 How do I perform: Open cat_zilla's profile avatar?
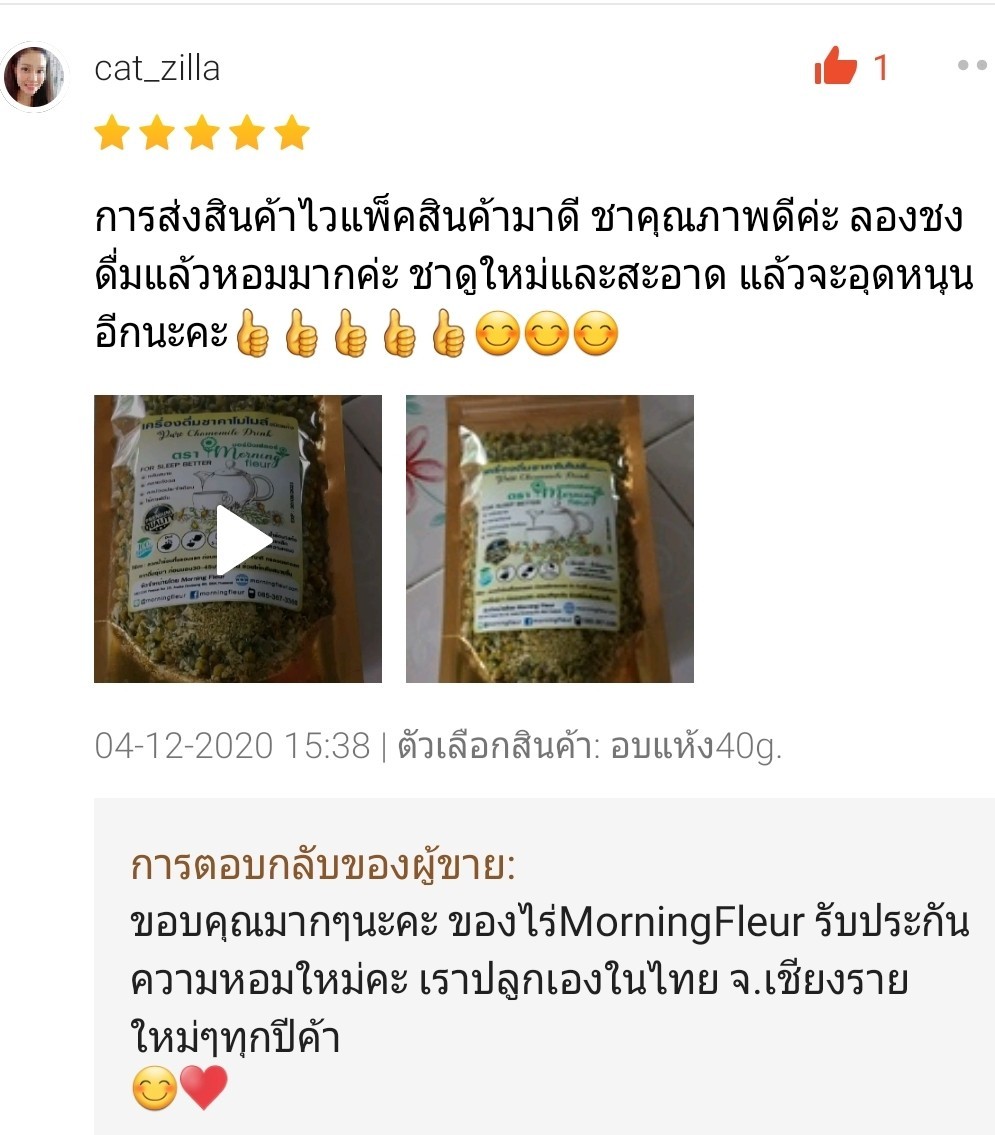[x=34, y=77]
